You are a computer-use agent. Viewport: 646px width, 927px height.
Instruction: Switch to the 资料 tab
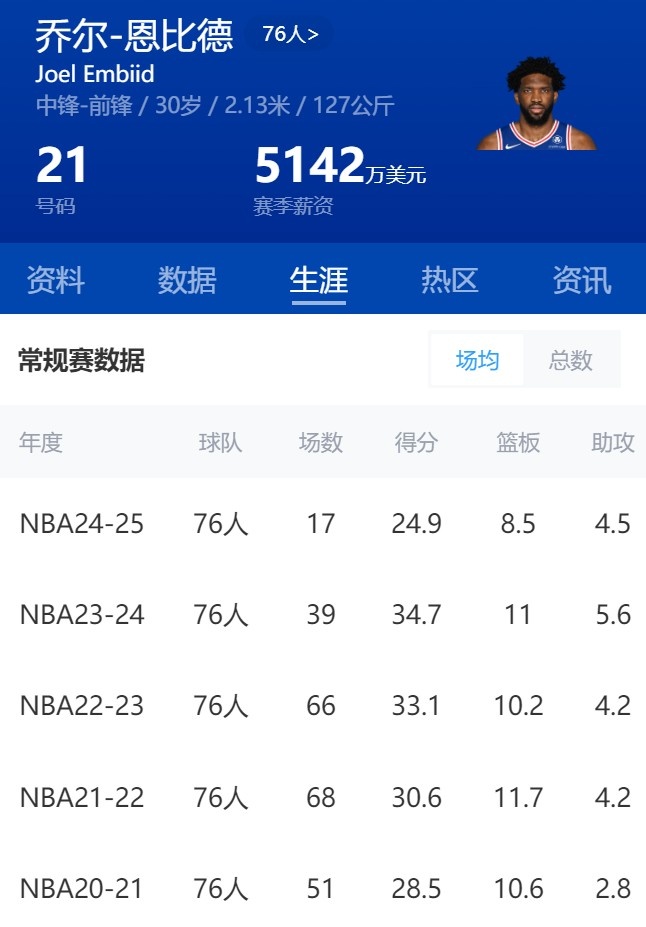(x=55, y=280)
